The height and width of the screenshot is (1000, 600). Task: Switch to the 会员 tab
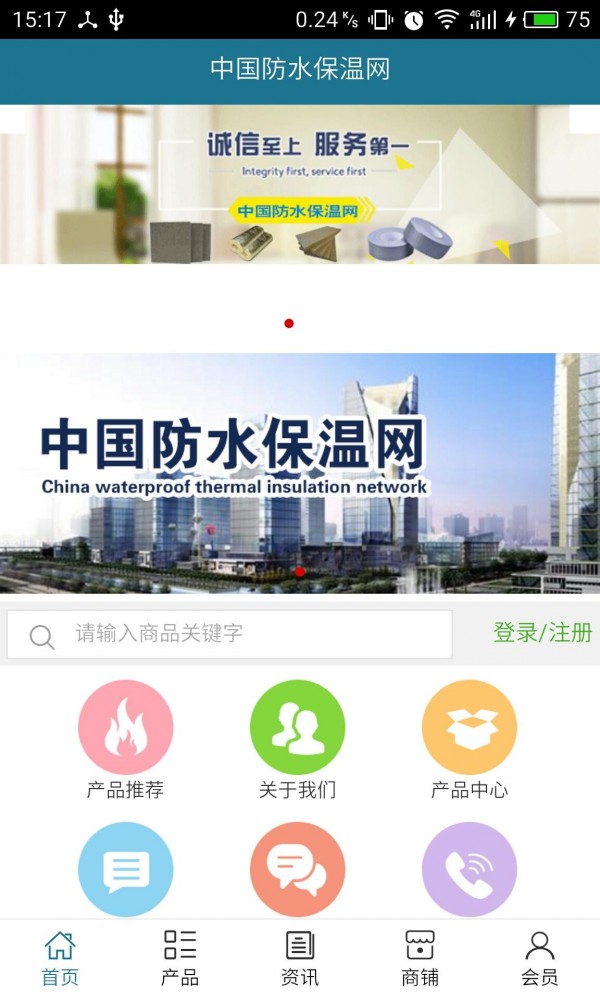point(540,958)
